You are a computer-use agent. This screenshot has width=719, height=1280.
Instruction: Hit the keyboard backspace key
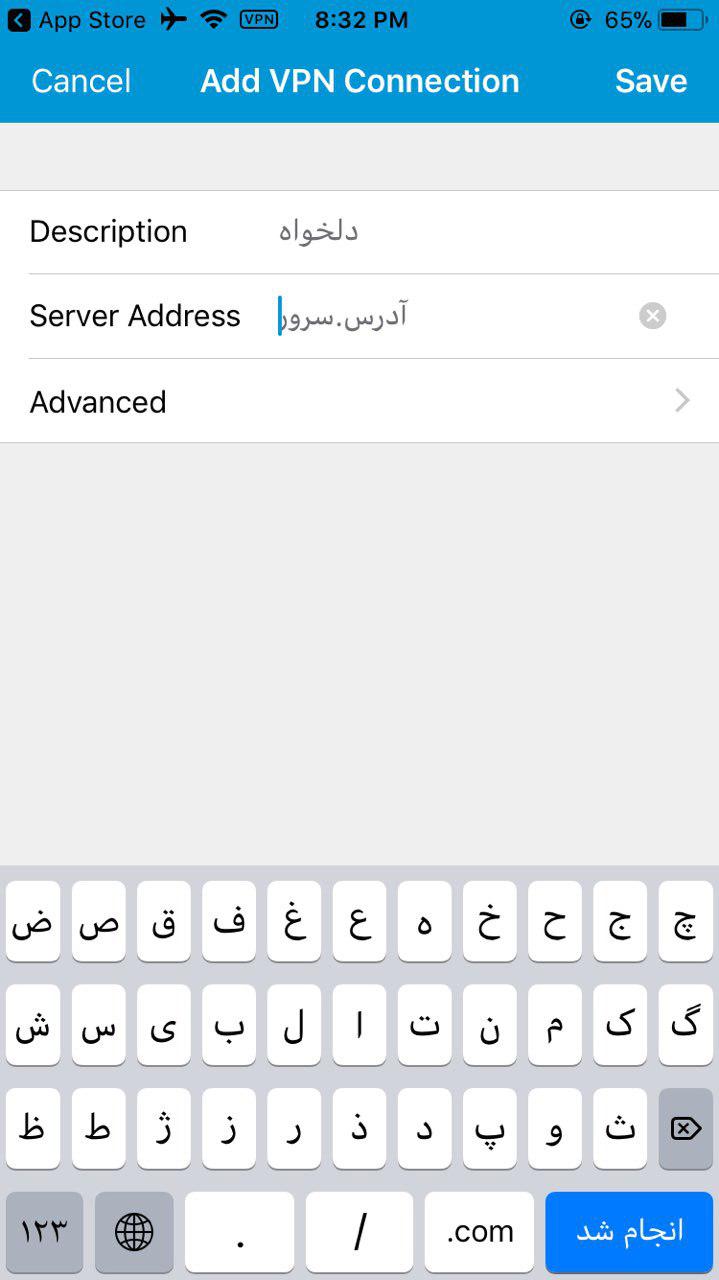[x=686, y=1129]
